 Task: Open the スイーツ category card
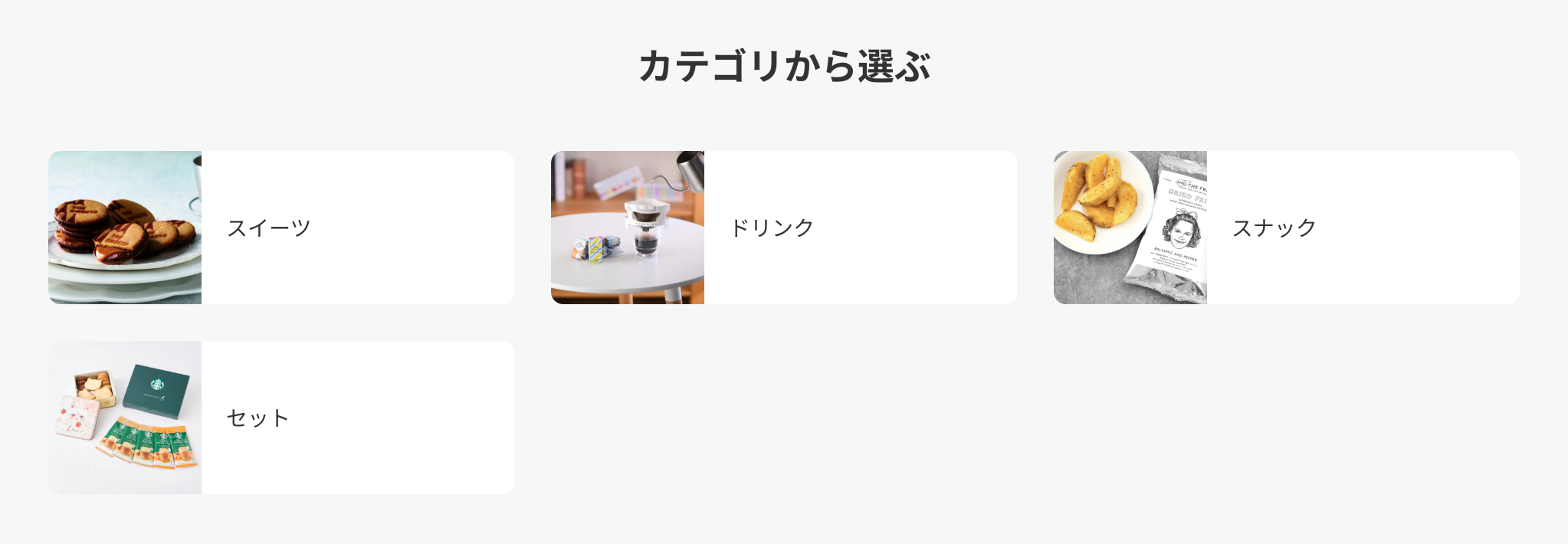coord(280,228)
